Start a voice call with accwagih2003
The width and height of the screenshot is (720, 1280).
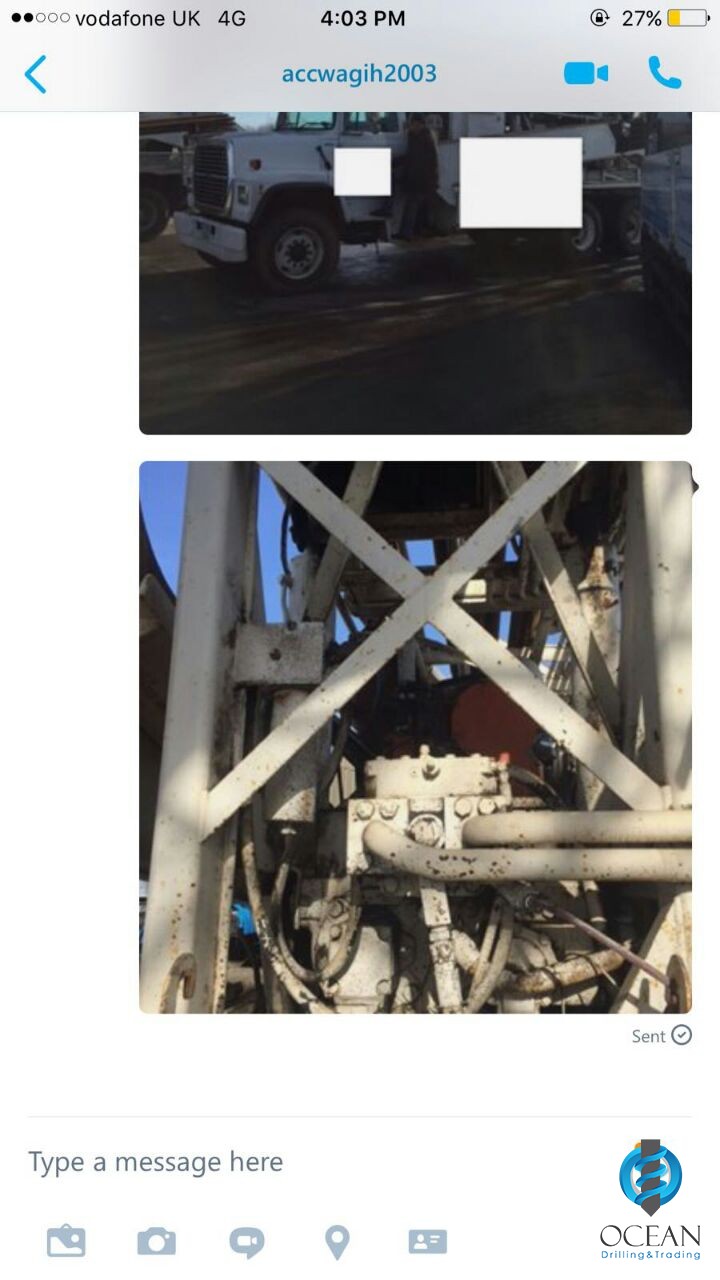[x=664, y=73]
